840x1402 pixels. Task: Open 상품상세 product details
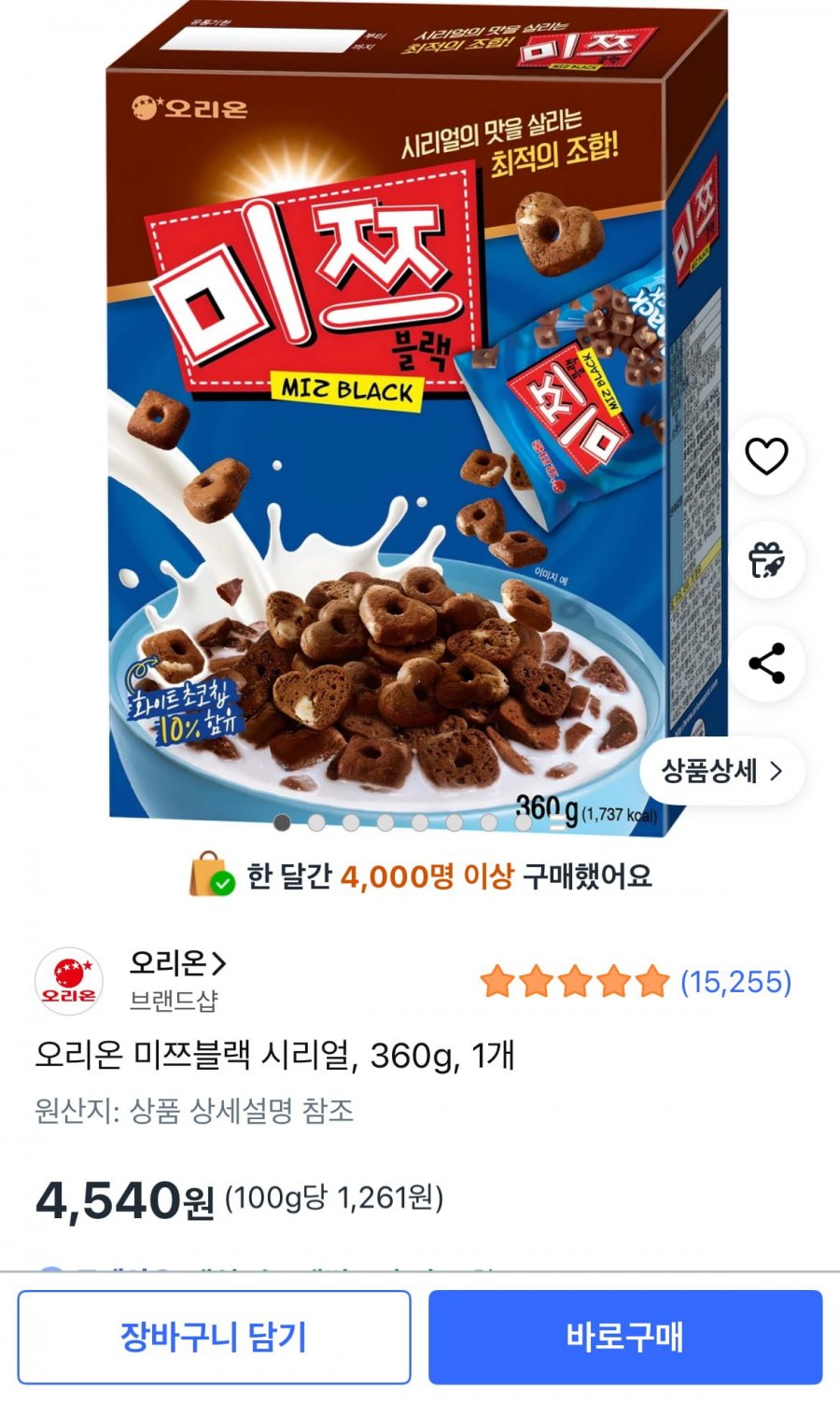[x=722, y=771]
